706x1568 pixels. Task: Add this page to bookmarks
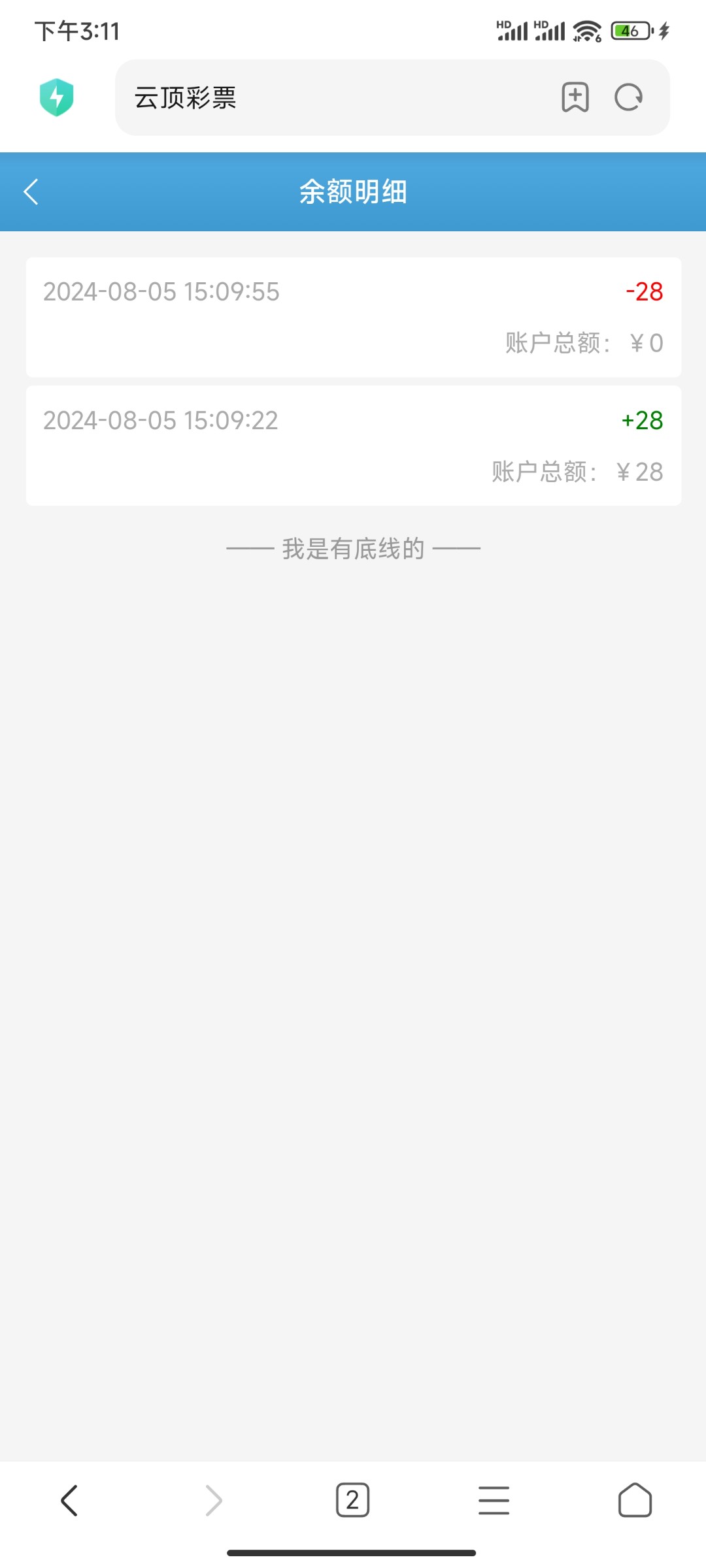(x=575, y=98)
